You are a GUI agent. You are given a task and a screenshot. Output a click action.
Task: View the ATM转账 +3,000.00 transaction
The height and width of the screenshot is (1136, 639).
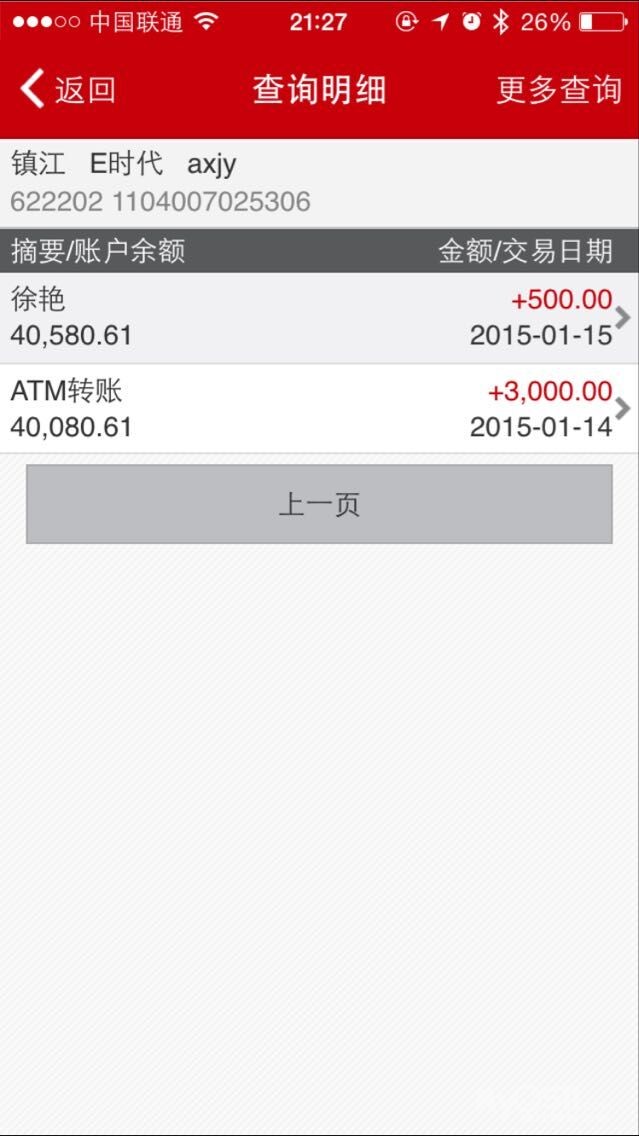(319, 408)
